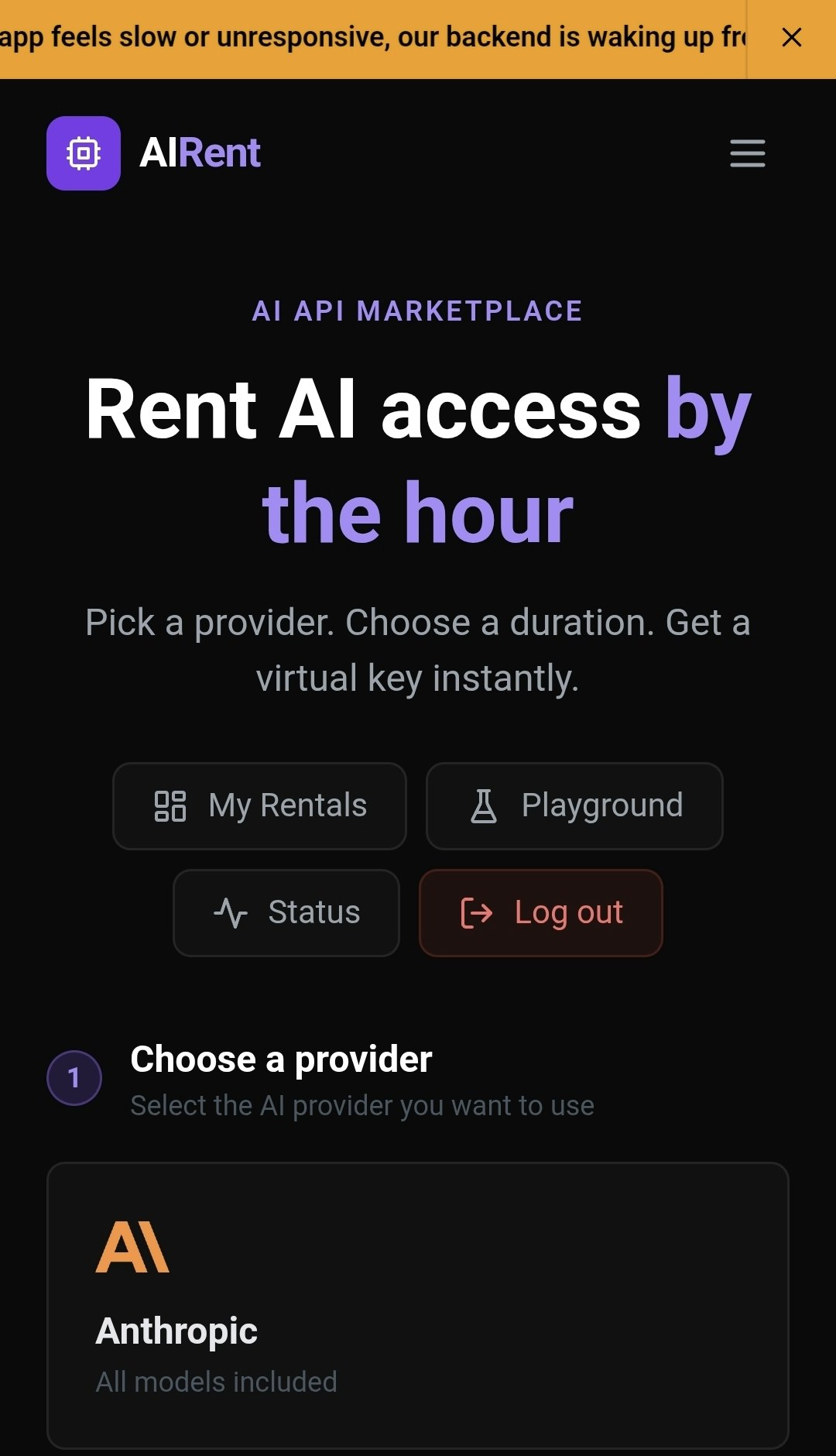
Task: Open the Playground
Action: [x=574, y=805]
